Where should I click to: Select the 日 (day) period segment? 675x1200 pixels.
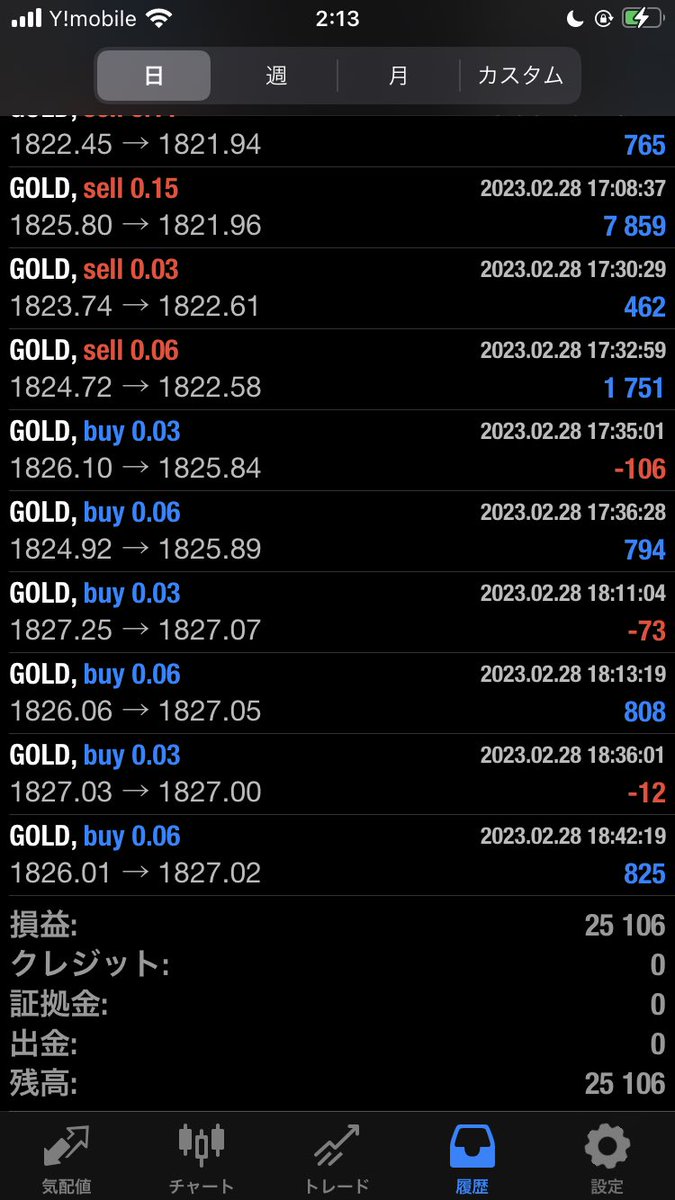click(x=154, y=75)
